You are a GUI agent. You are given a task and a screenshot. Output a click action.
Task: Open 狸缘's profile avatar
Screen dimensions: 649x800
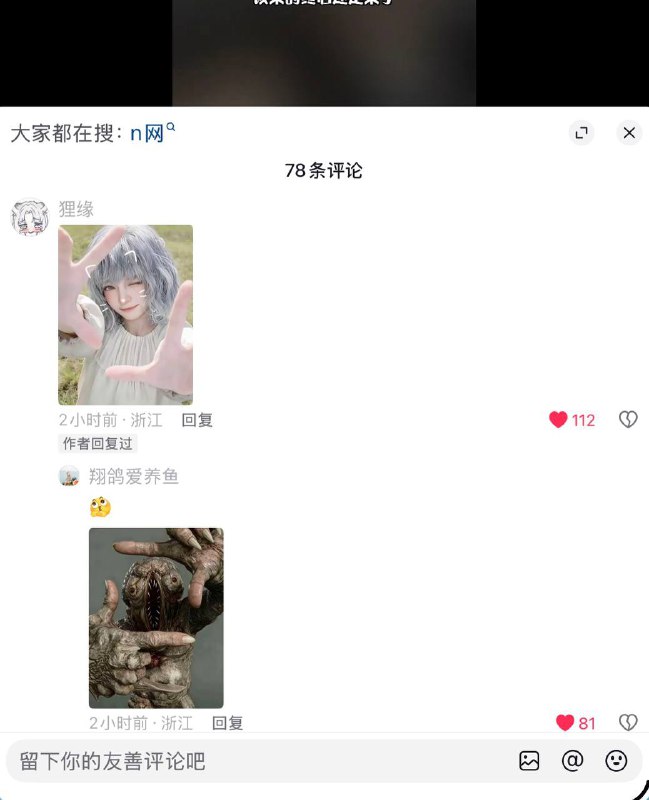click(x=29, y=217)
